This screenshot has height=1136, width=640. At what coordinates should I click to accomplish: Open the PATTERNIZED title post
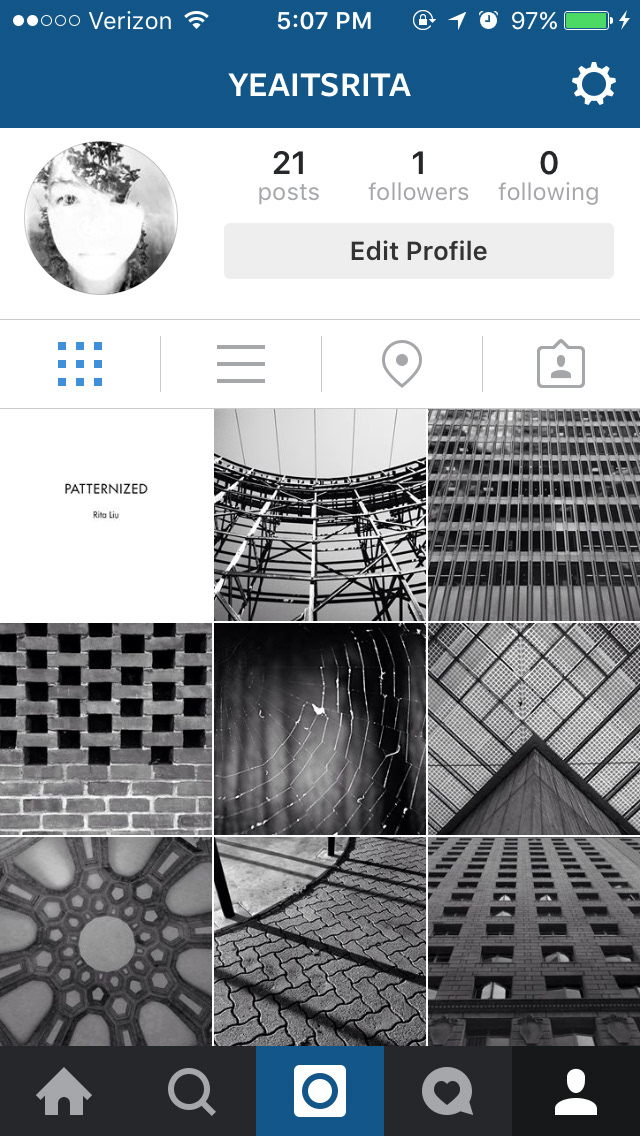click(106, 515)
